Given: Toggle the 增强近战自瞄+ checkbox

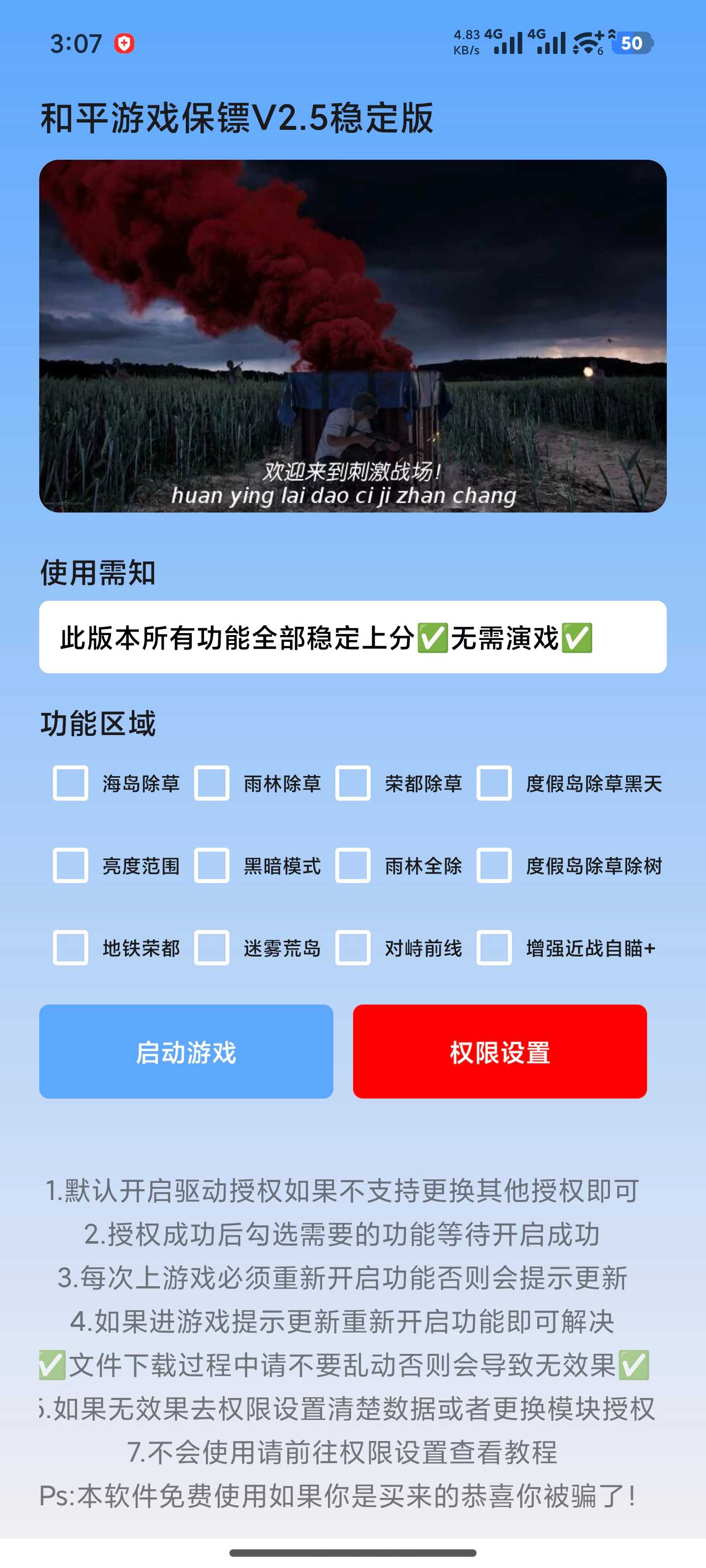Looking at the screenshot, I should pos(494,947).
